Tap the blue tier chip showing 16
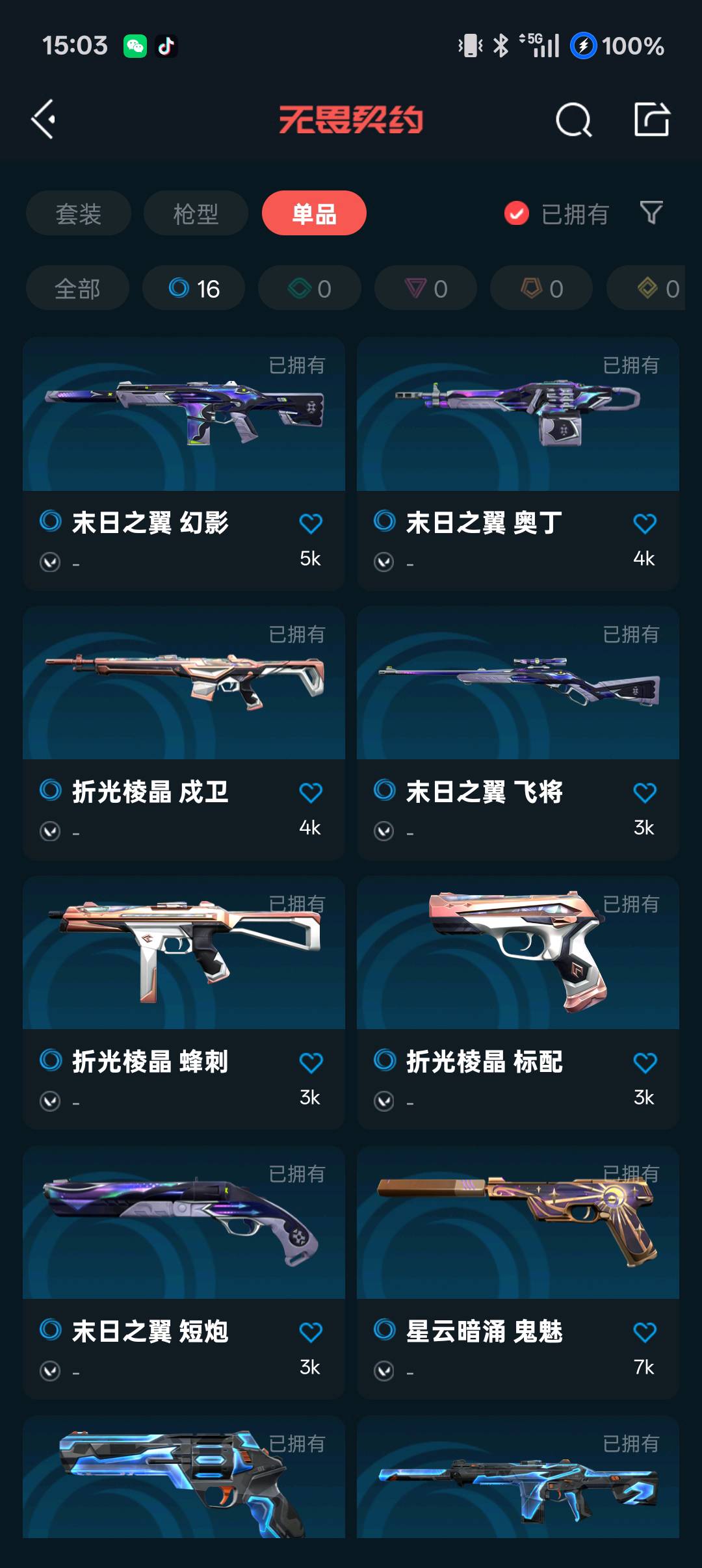702x1568 pixels. (x=194, y=288)
